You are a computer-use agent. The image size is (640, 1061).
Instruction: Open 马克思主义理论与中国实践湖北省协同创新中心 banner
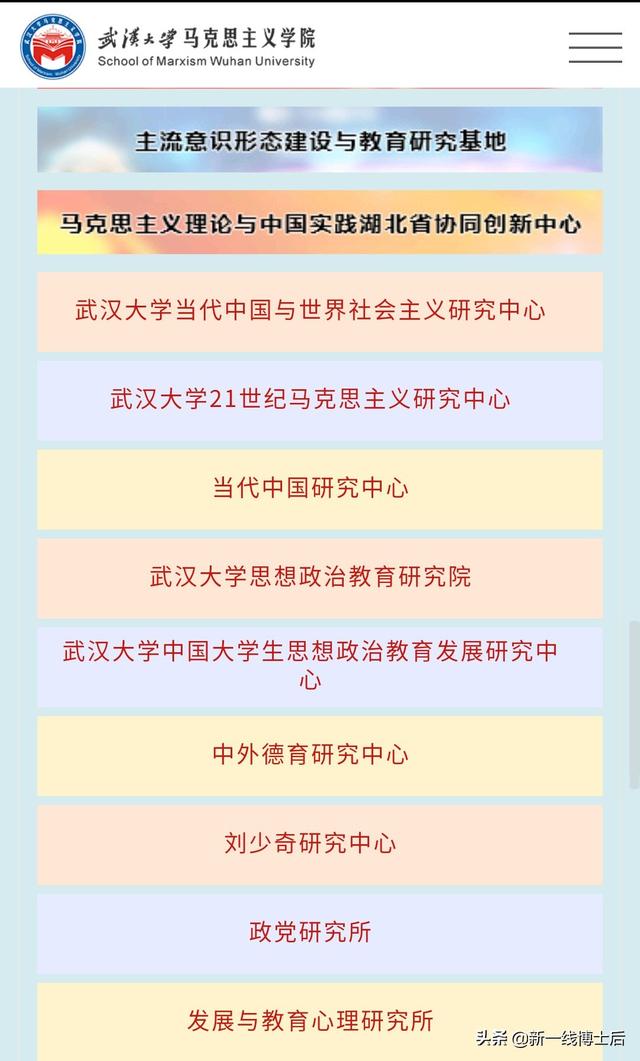320,222
